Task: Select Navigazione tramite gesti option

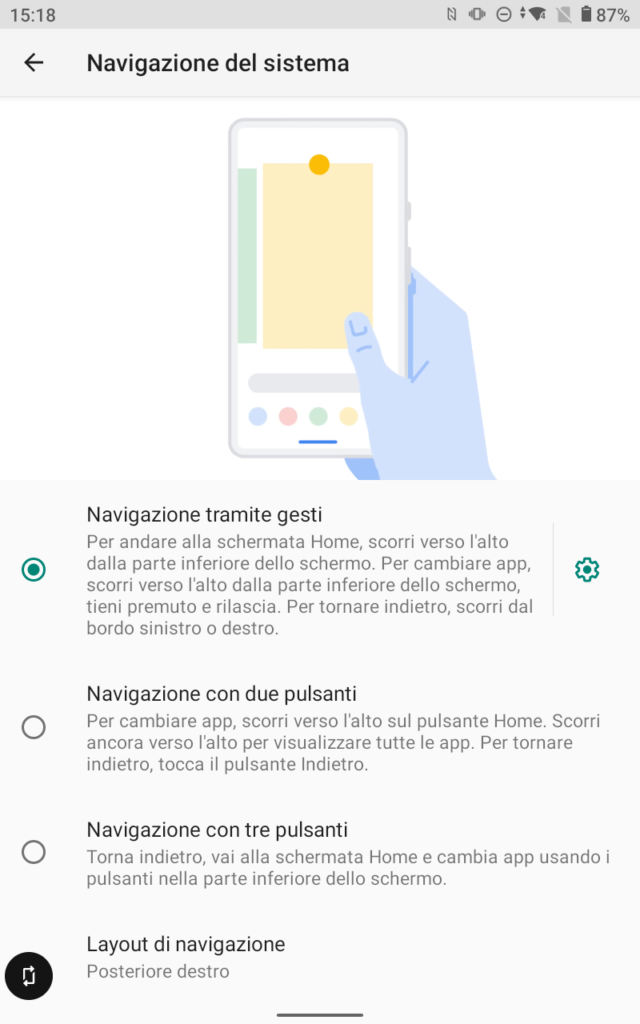Action: pos(34,570)
